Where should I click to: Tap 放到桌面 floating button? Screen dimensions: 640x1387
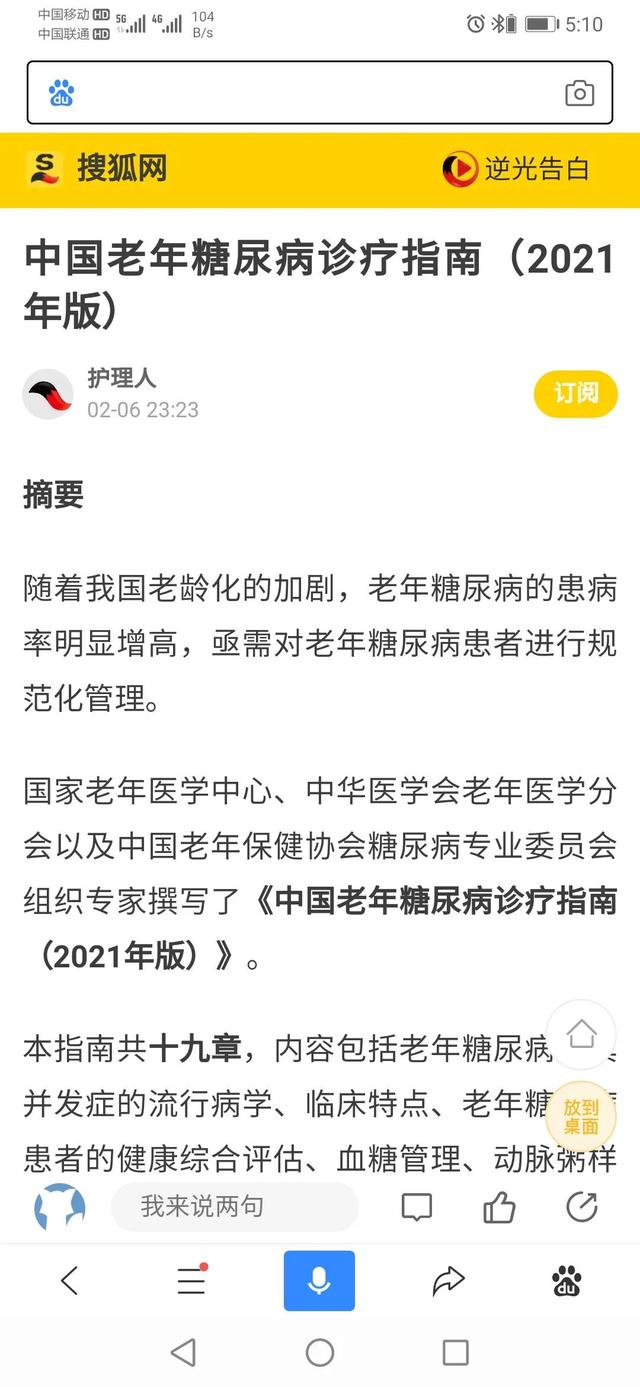pyautogui.click(x=581, y=1116)
